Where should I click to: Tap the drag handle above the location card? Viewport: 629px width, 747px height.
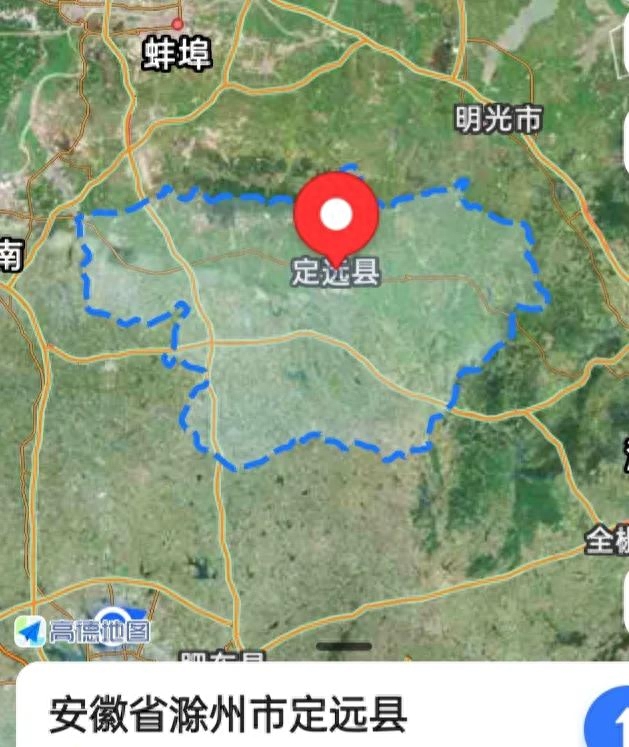343,647
